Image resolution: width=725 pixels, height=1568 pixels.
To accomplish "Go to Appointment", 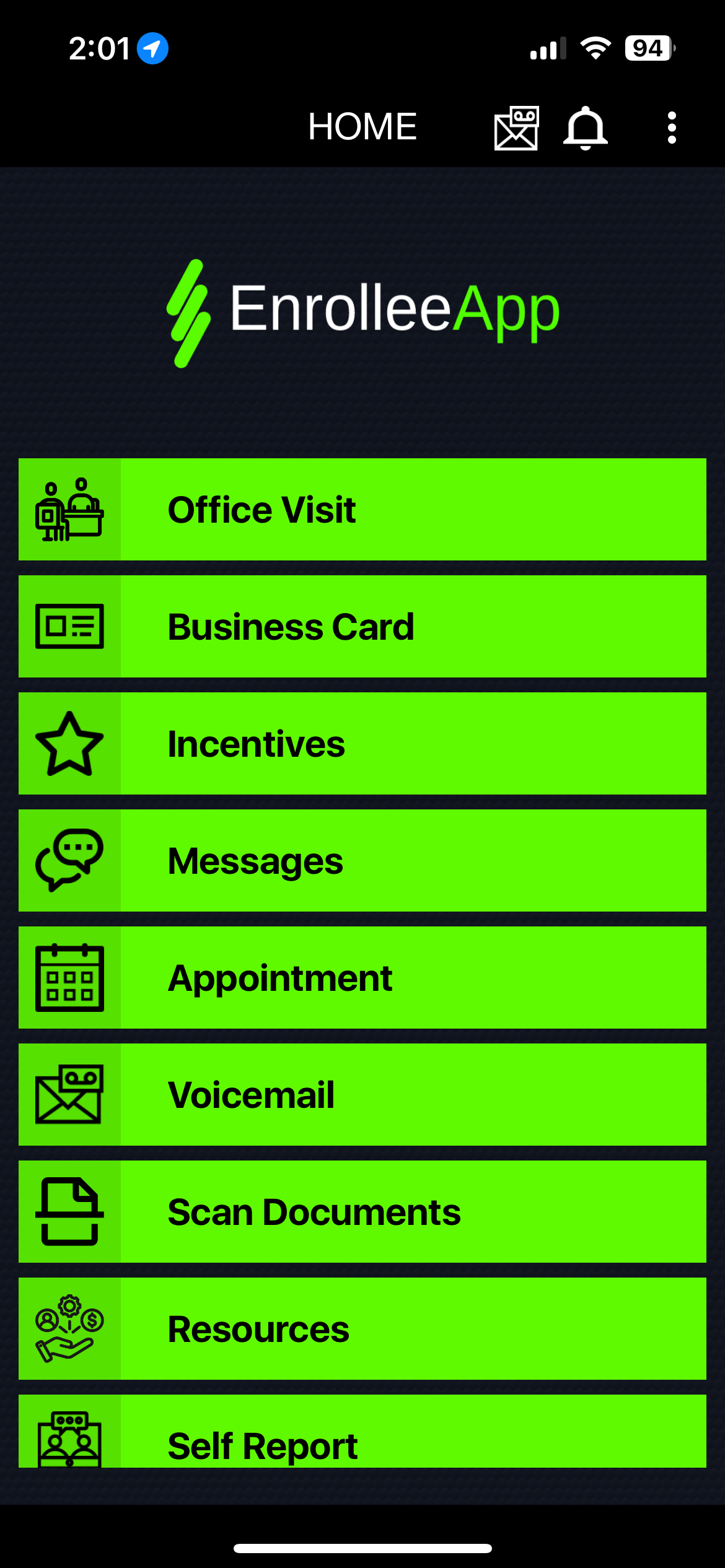I will tap(362, 978).
